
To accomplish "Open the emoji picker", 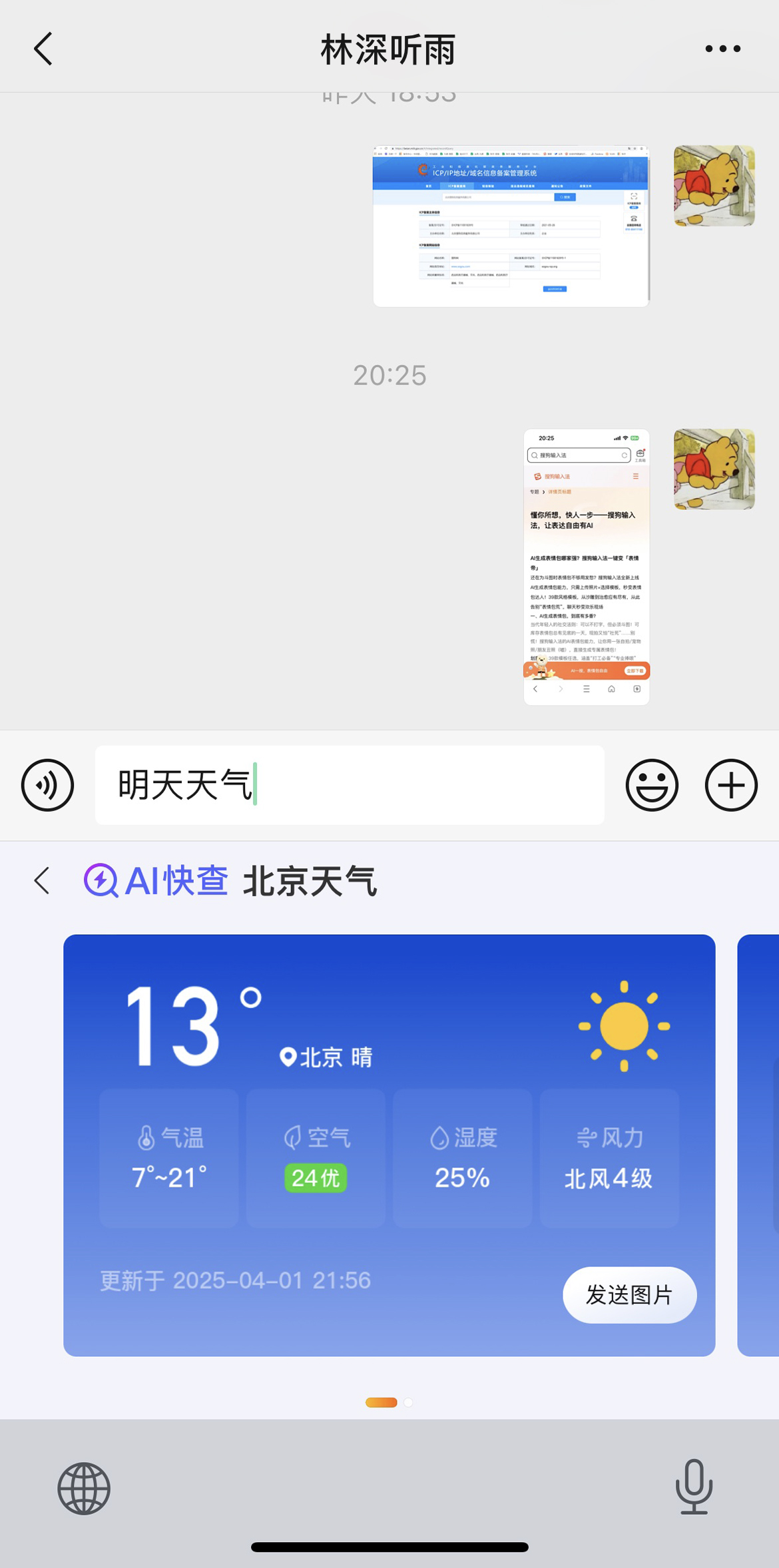I will [x=652, y=785].
